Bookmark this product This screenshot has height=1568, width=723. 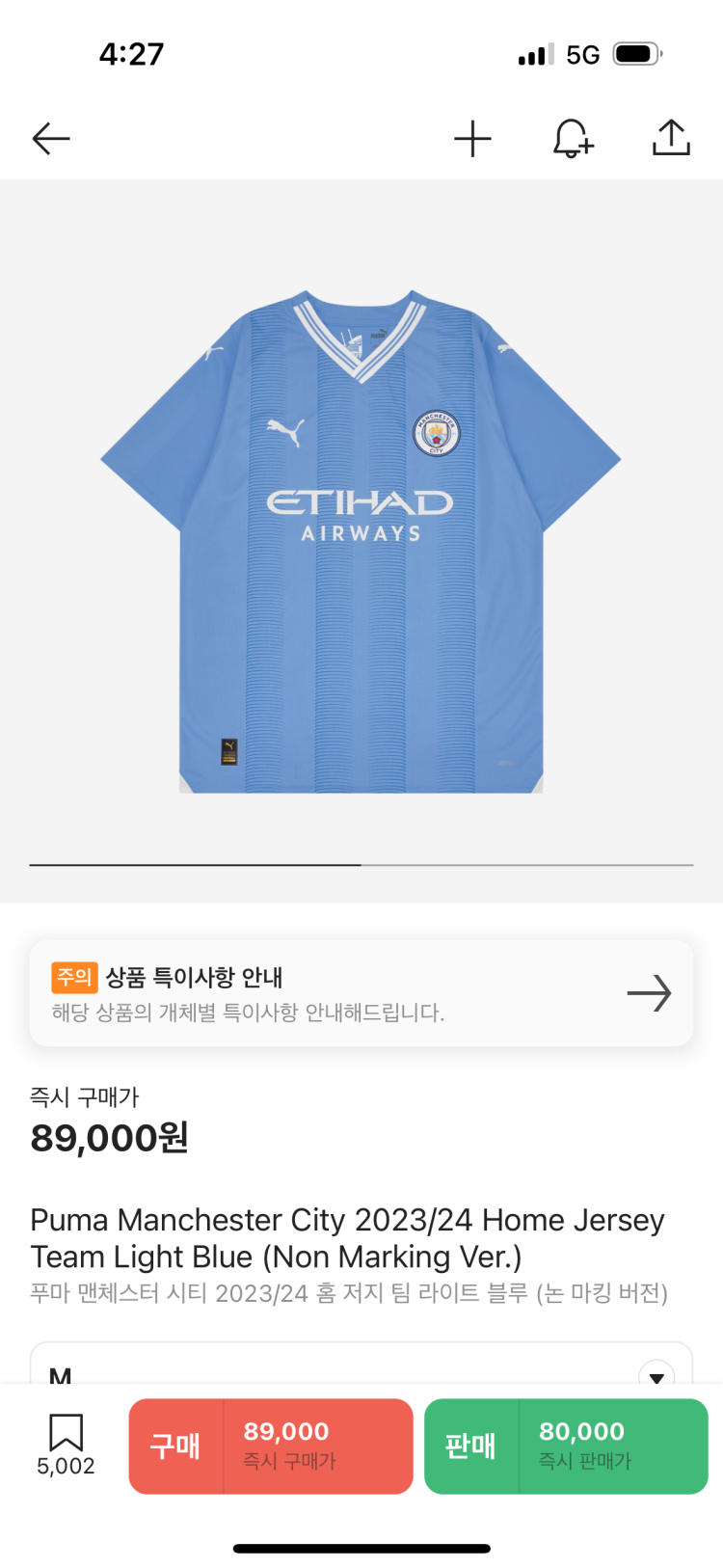click(66, 1434)
